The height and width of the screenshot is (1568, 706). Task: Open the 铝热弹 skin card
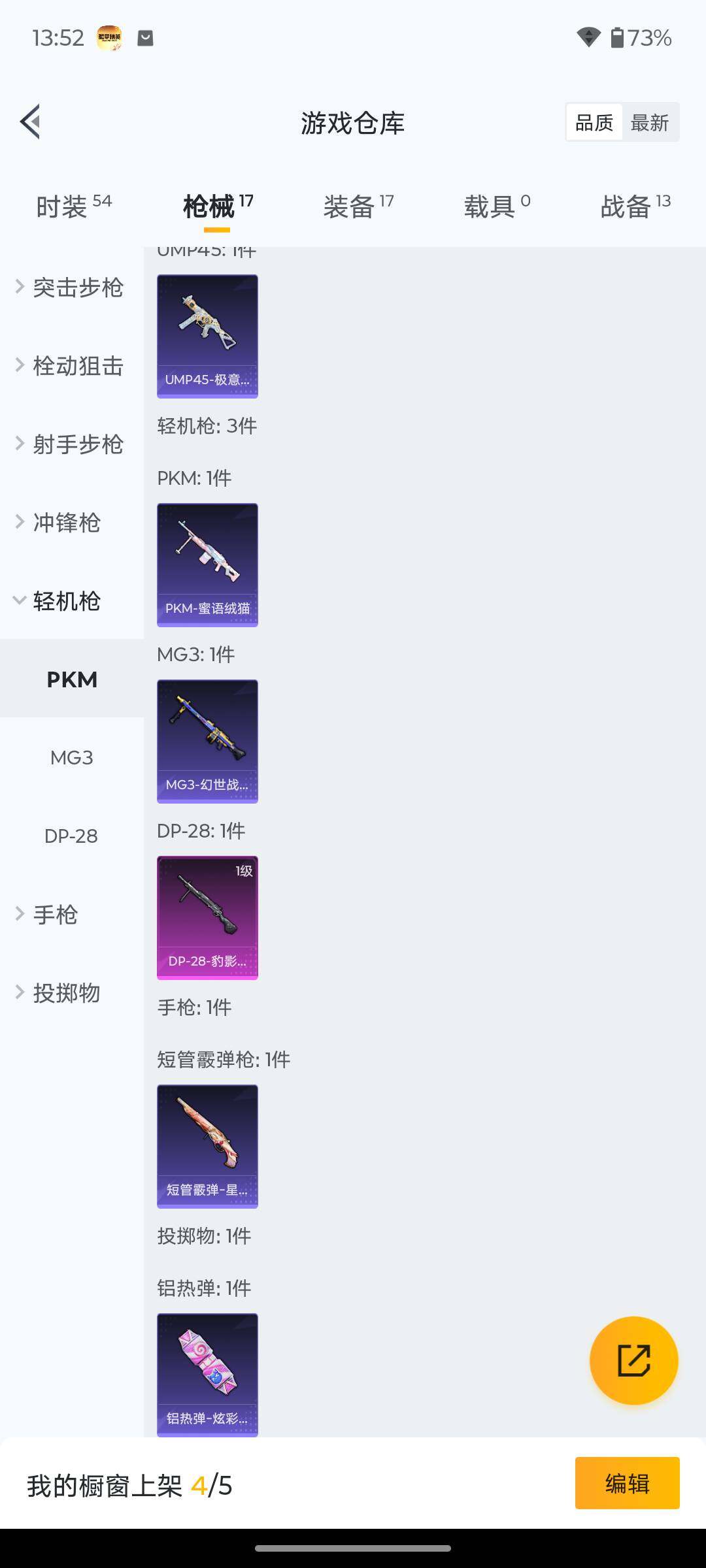[x=207, y=1375]
